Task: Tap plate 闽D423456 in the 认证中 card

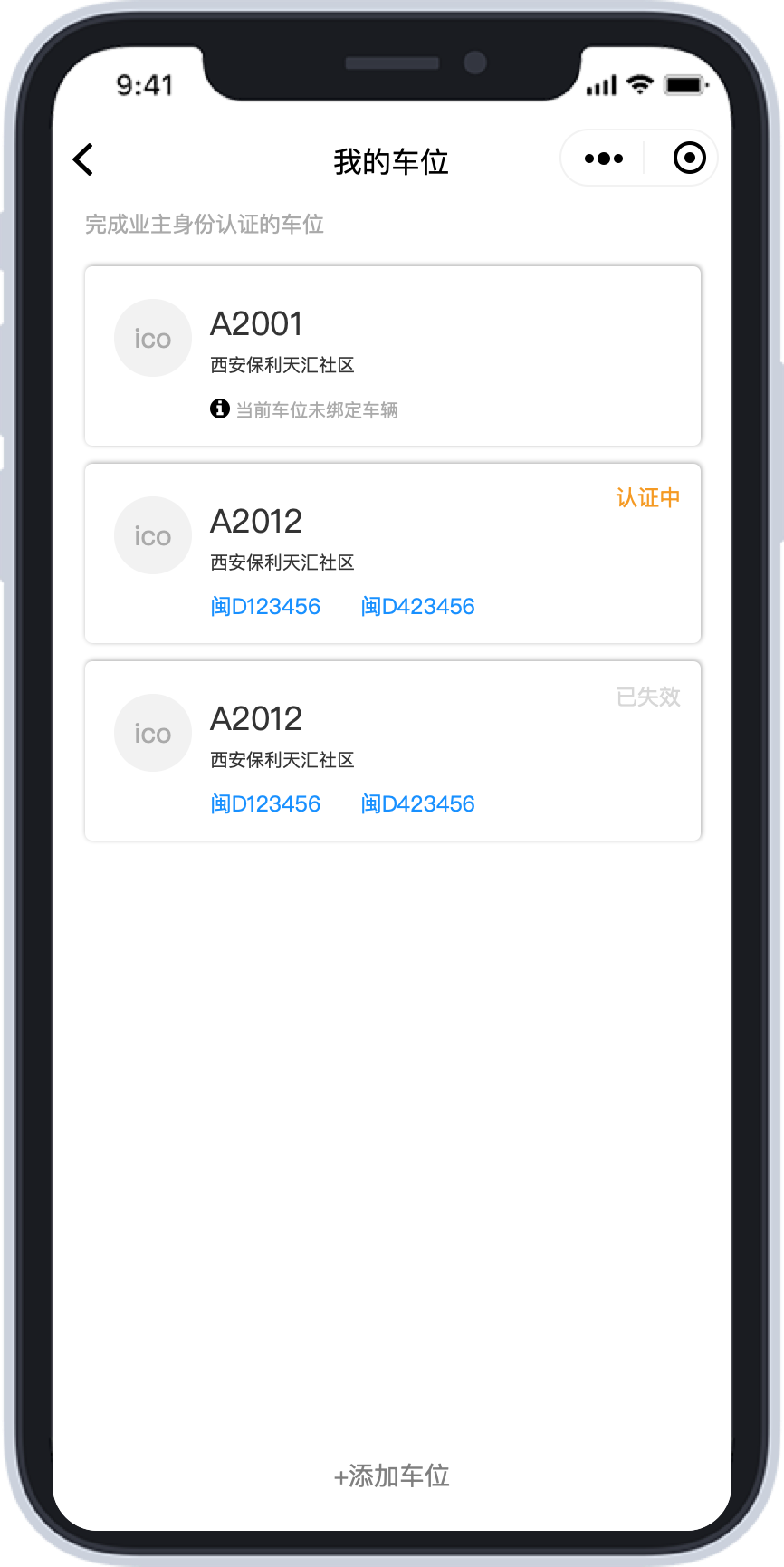Action: pos(417,606)
